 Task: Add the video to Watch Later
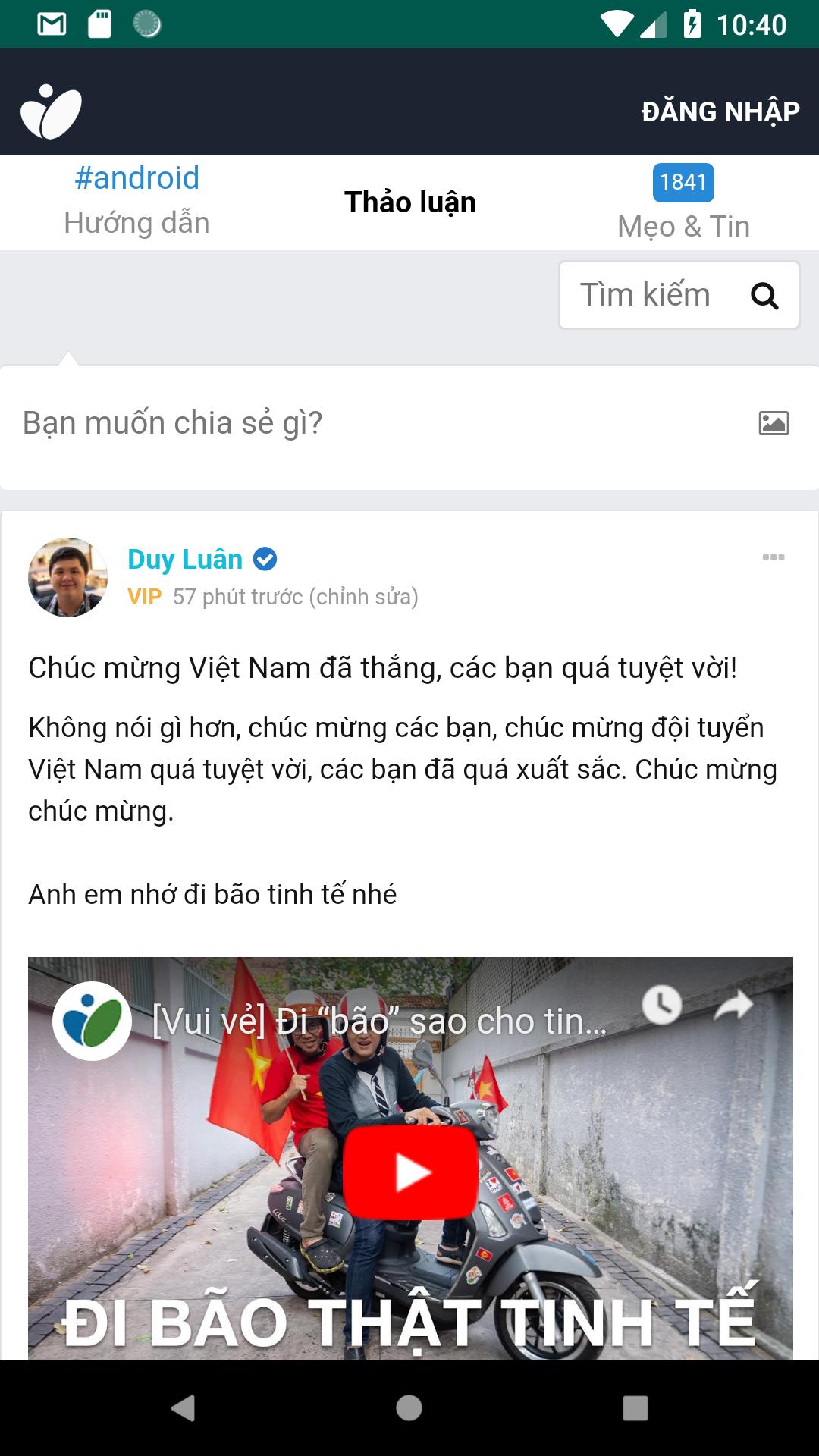pyautogui.click(x=661, y=1006)
